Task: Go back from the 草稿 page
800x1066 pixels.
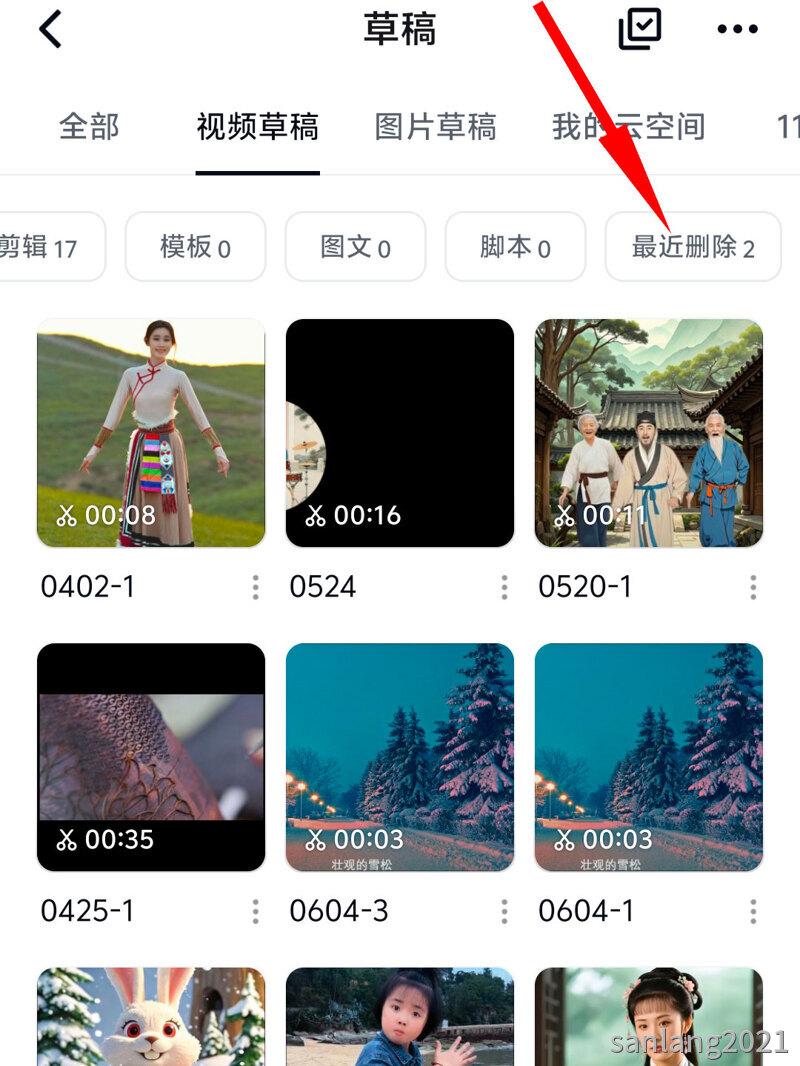Action: pyautogui.click(x=50, y=30)
